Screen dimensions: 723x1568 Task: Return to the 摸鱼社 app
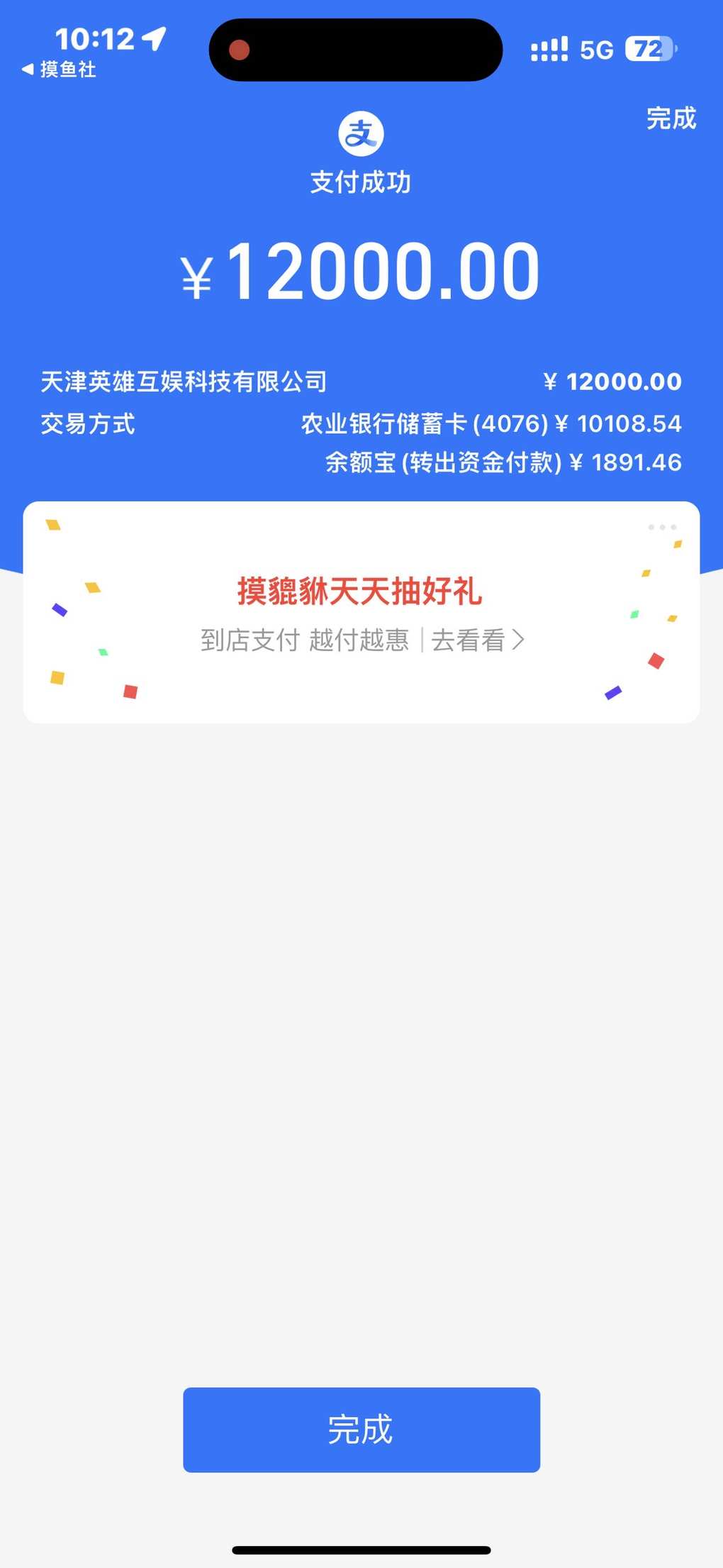tap(59, 69)
